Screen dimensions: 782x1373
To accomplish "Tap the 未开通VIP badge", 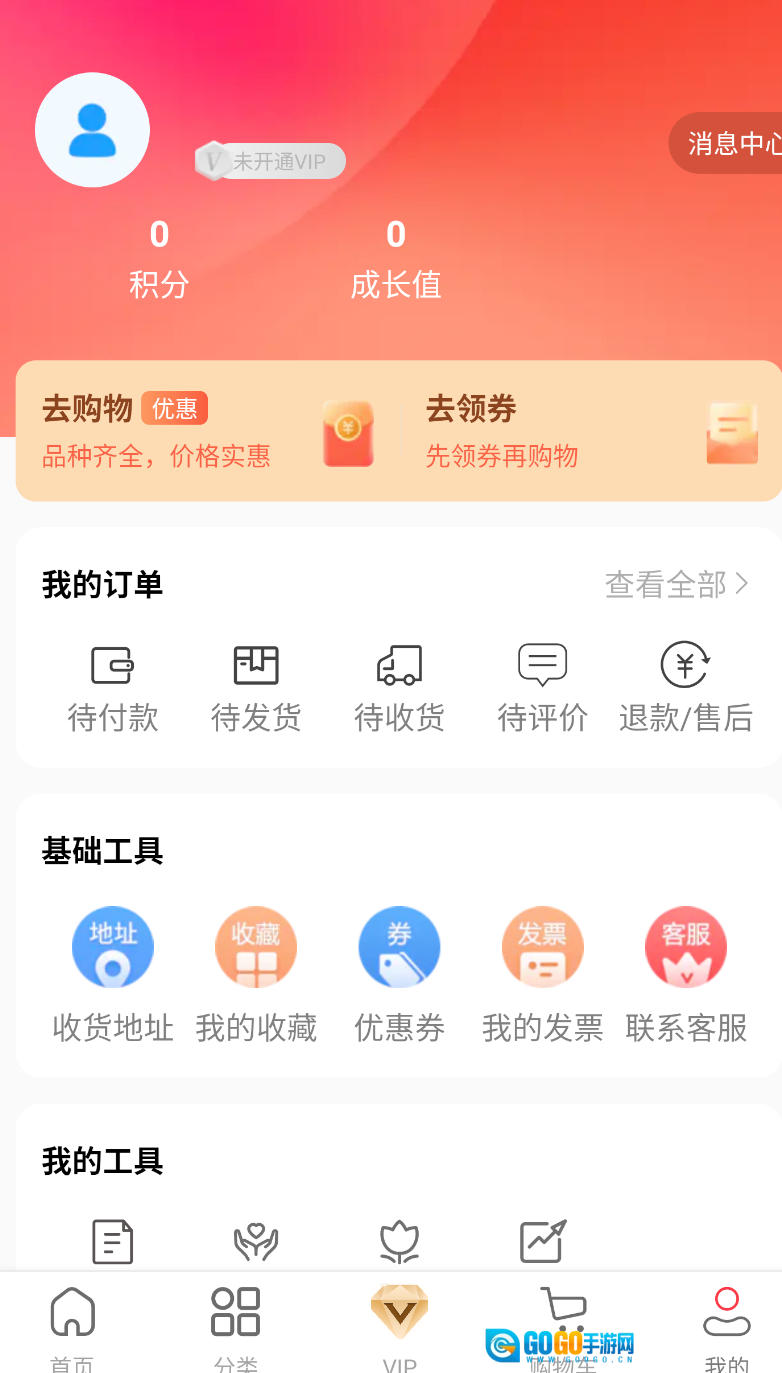I will [x=272, y=161].
